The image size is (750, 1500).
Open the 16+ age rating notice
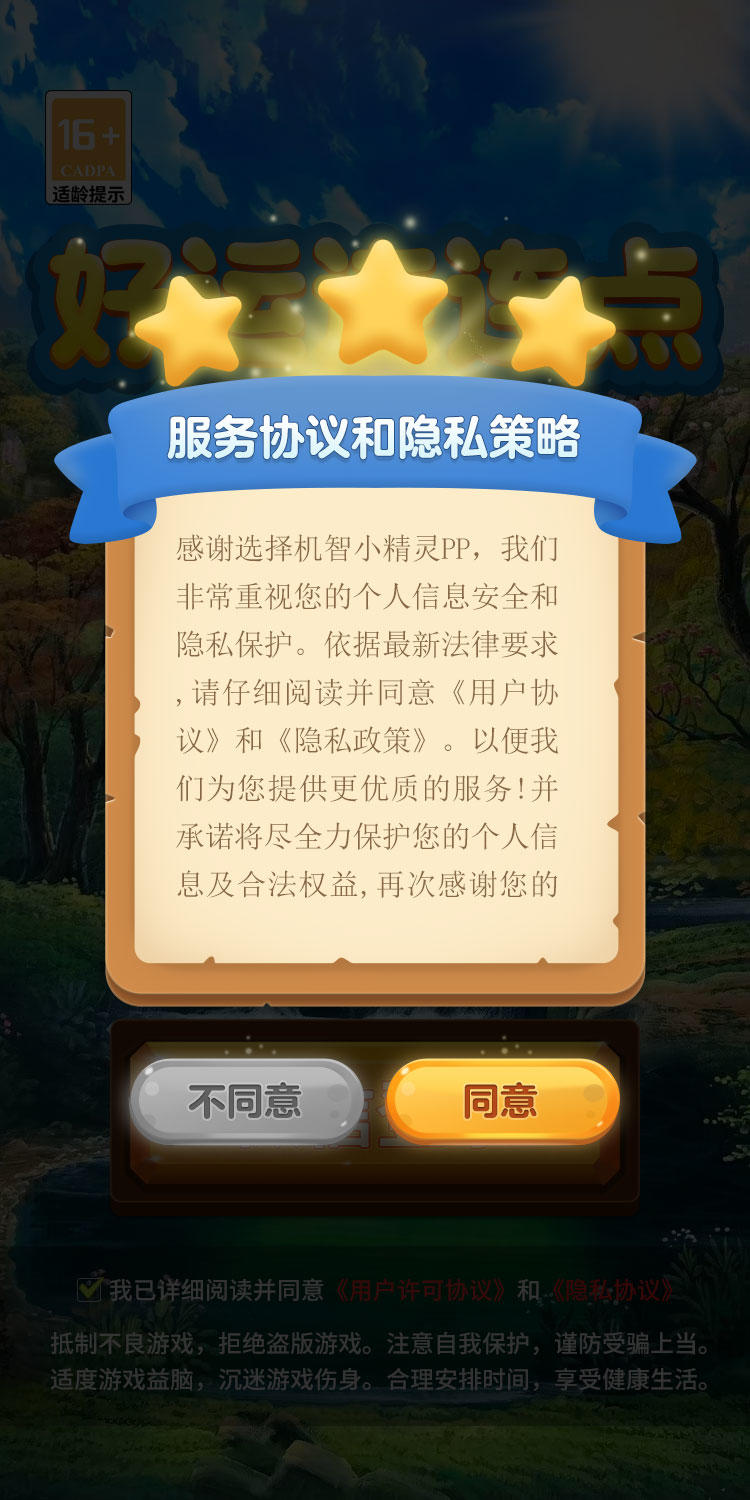click(x=88, y=148)
